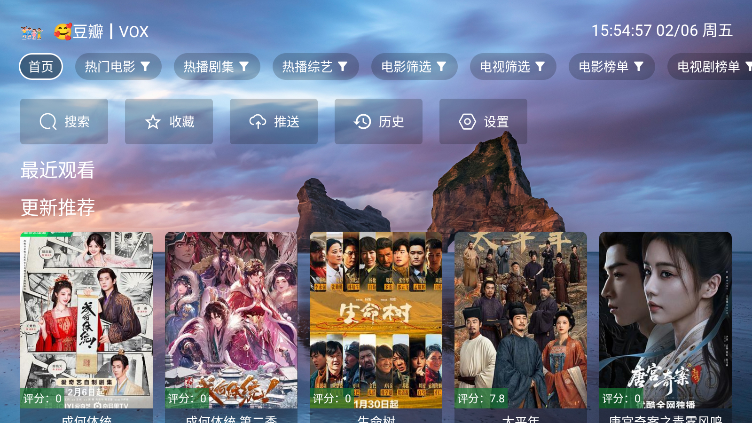Open the 成何体统 poster card
Screen dimensions: 752x423
pos(86,320)
